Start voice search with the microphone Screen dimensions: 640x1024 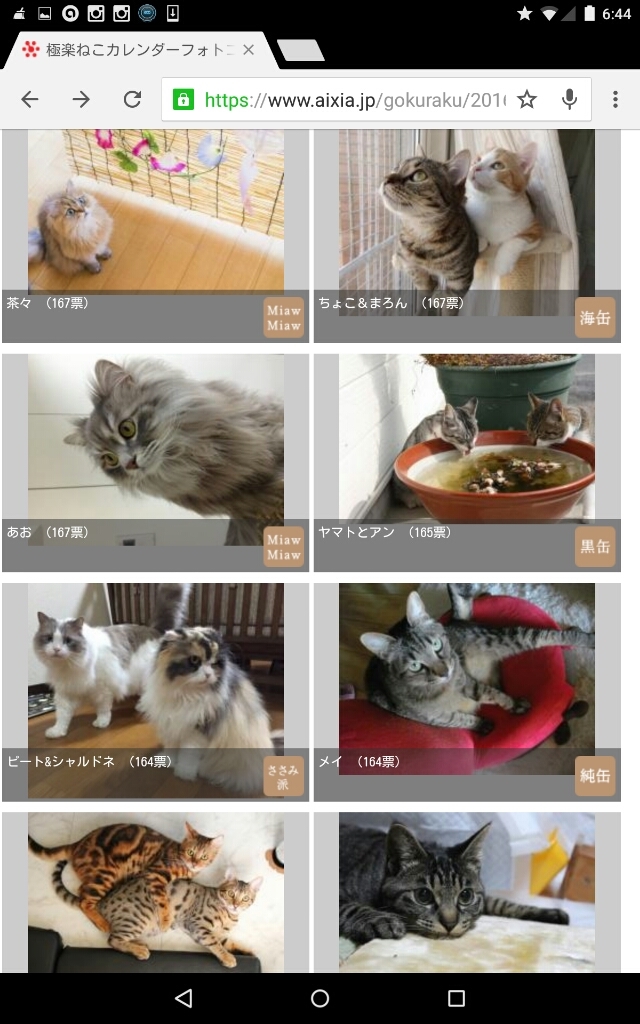pyautogui.click(x=570, y=99)
